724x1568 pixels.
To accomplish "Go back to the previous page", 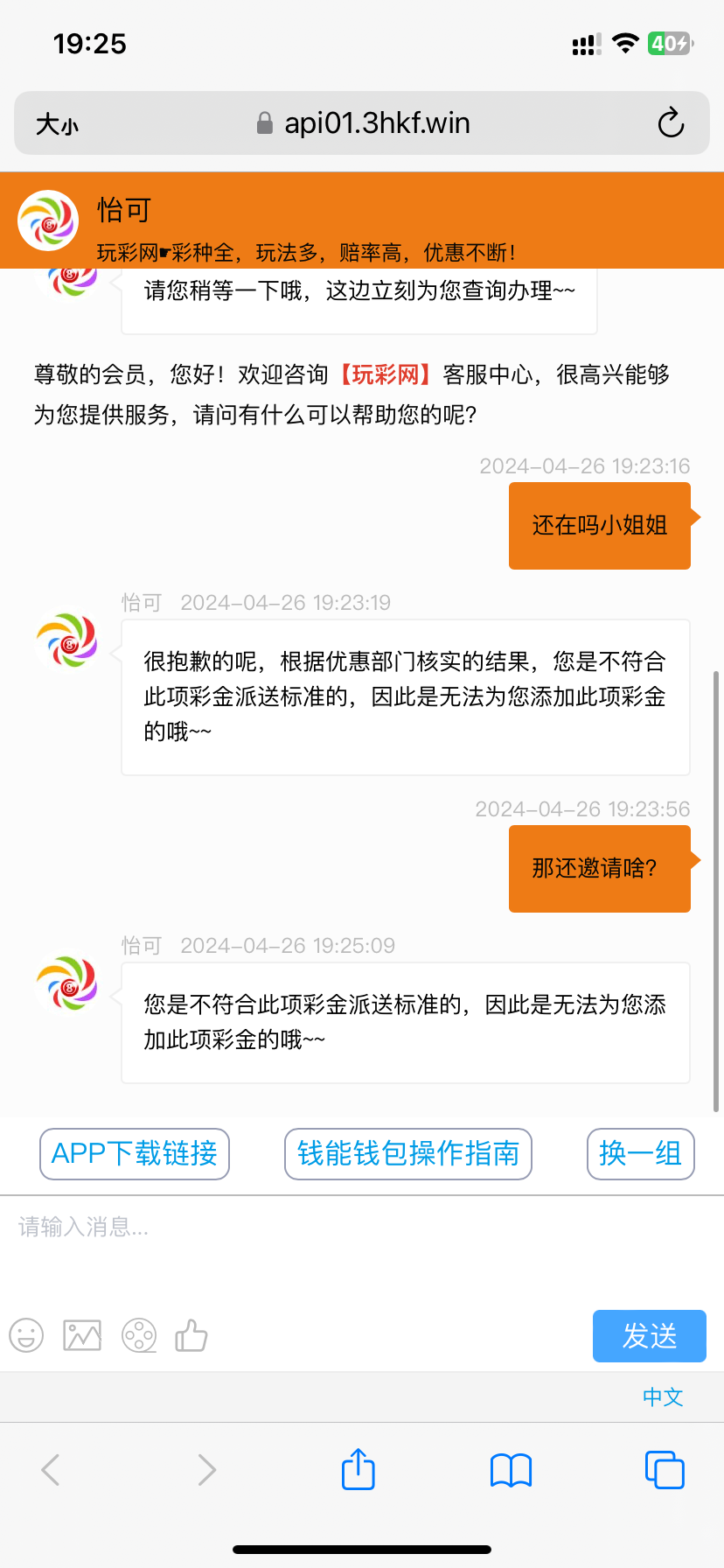I will (51, 1470).
